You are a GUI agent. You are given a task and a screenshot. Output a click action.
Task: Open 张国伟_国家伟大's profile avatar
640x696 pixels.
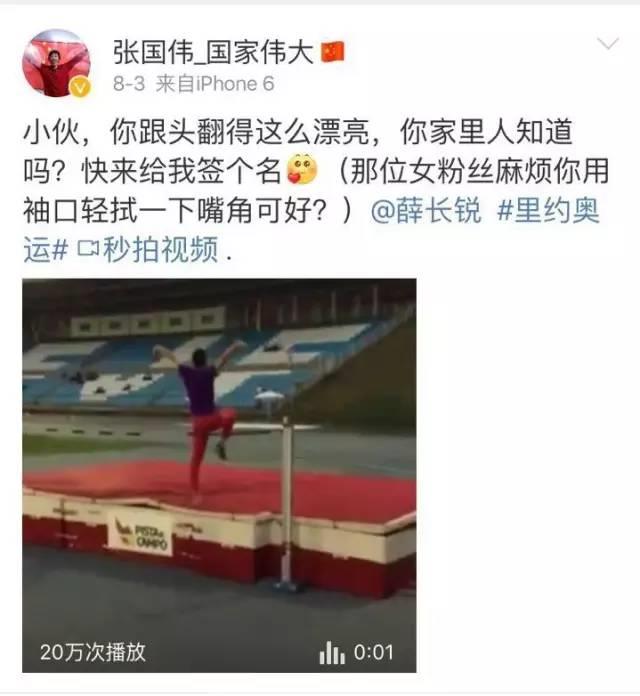[56, 63]
